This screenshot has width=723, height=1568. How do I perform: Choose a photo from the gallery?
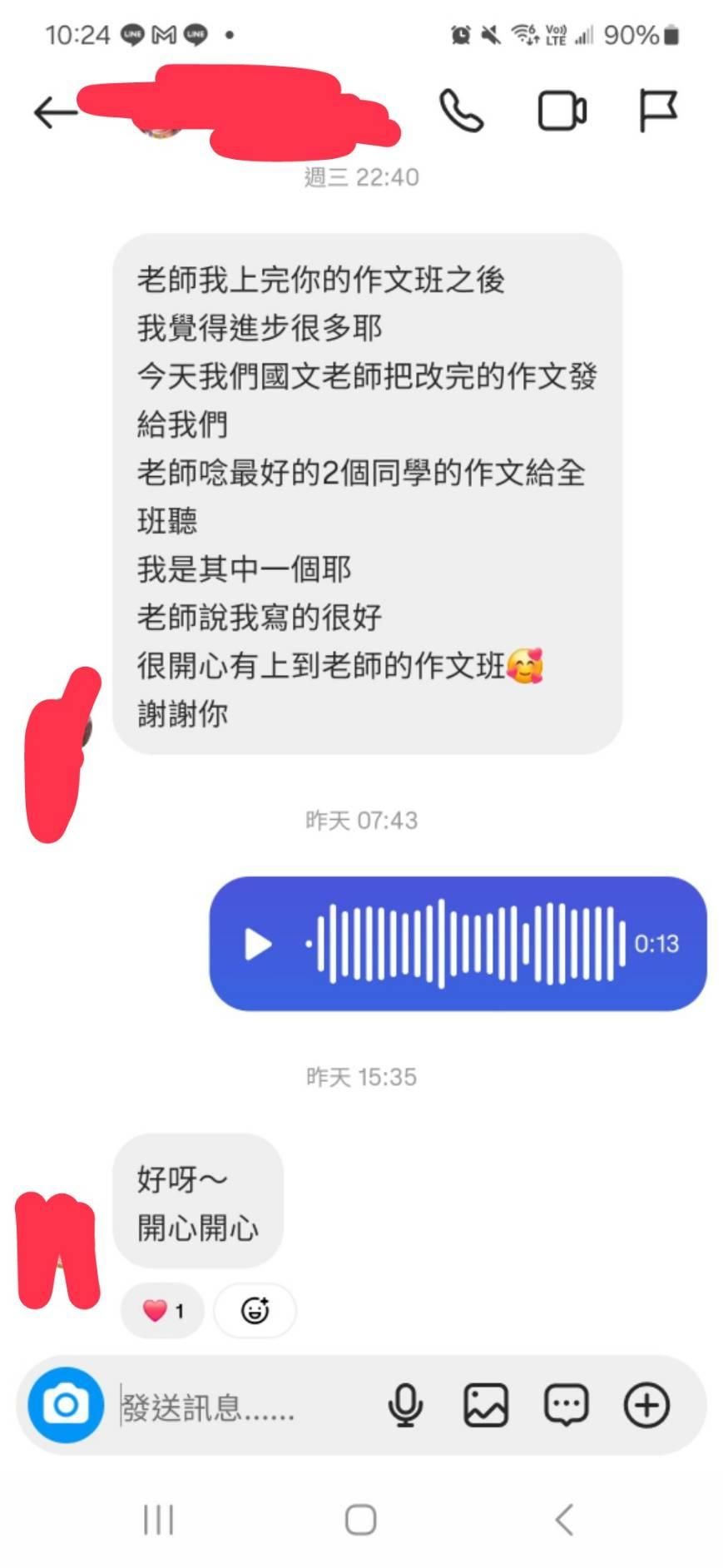(486, 1406)
